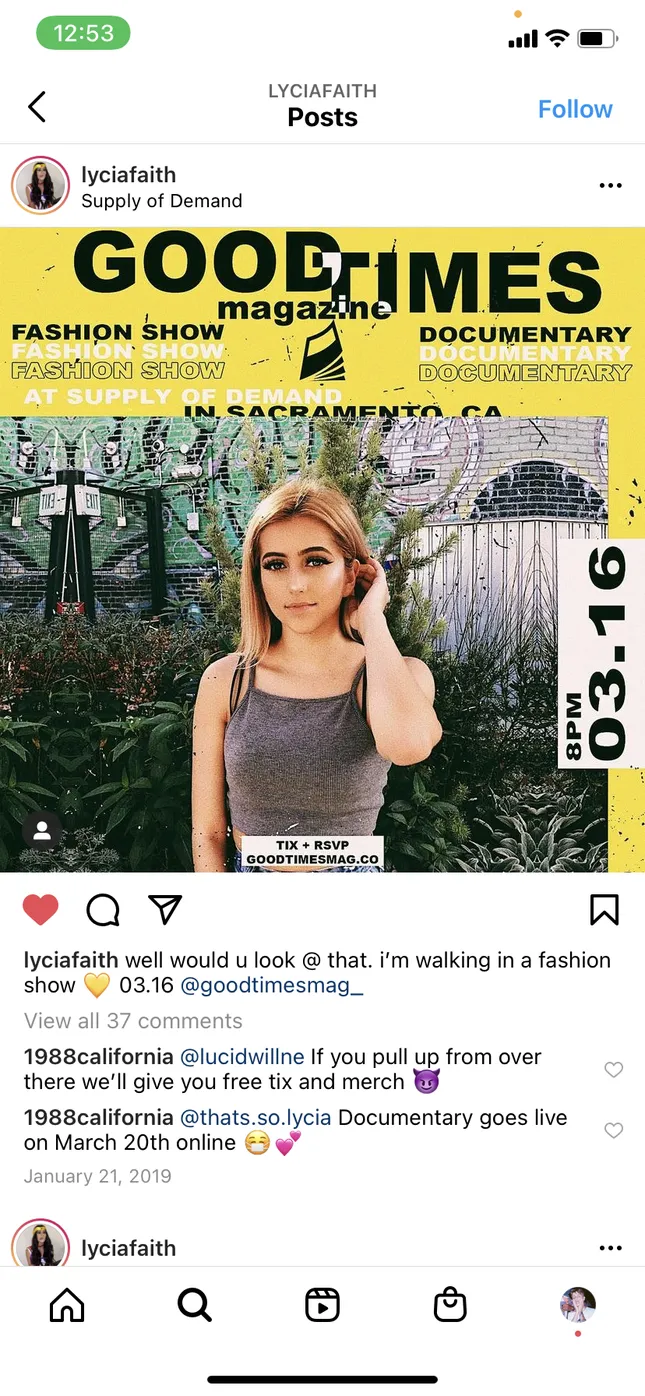The image size is (645, 1396).
Task: Switch to the Search tab
Action: 194,1305
